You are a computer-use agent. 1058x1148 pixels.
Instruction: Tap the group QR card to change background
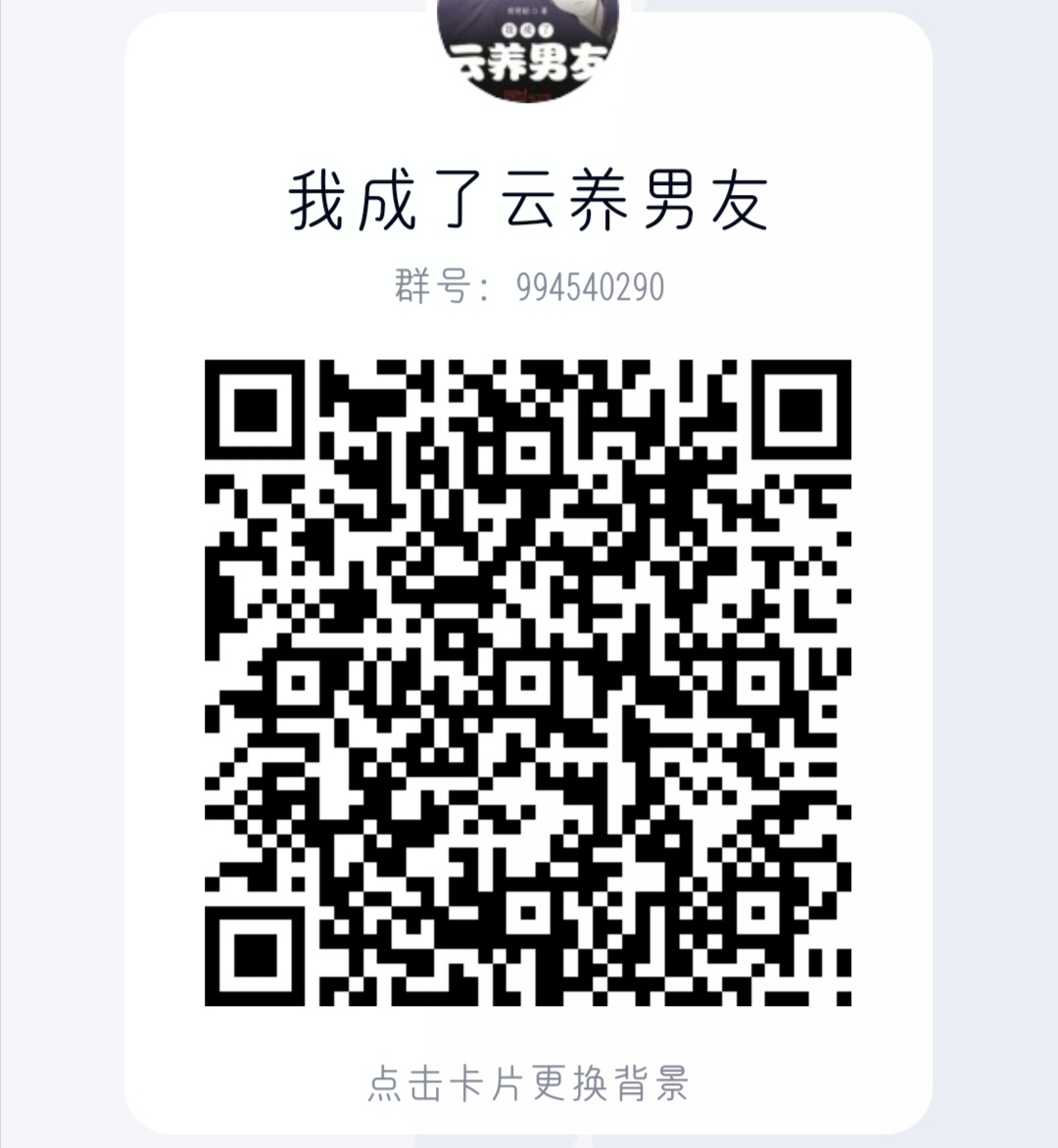pos(528,1082)
